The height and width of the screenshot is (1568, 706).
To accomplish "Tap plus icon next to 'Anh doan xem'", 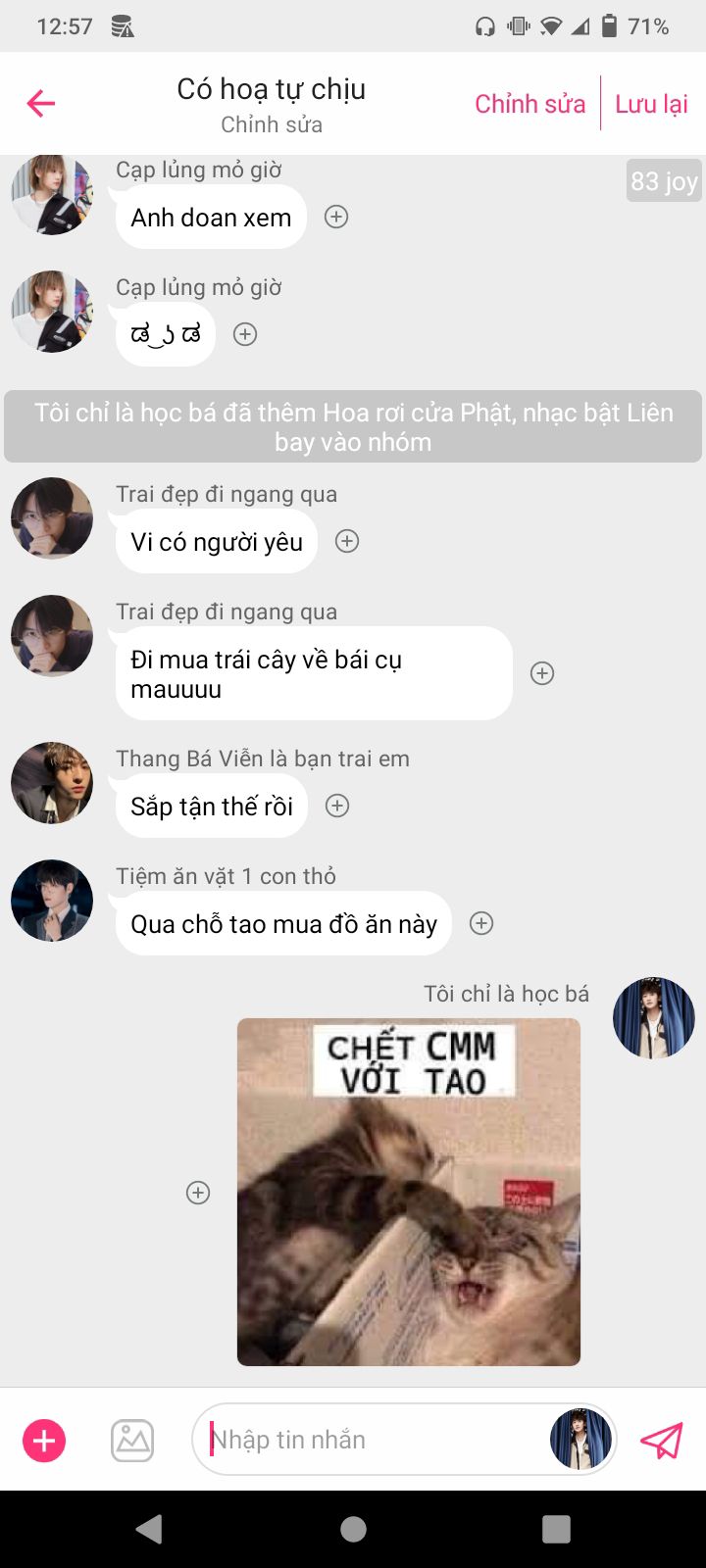I will 336,217.
